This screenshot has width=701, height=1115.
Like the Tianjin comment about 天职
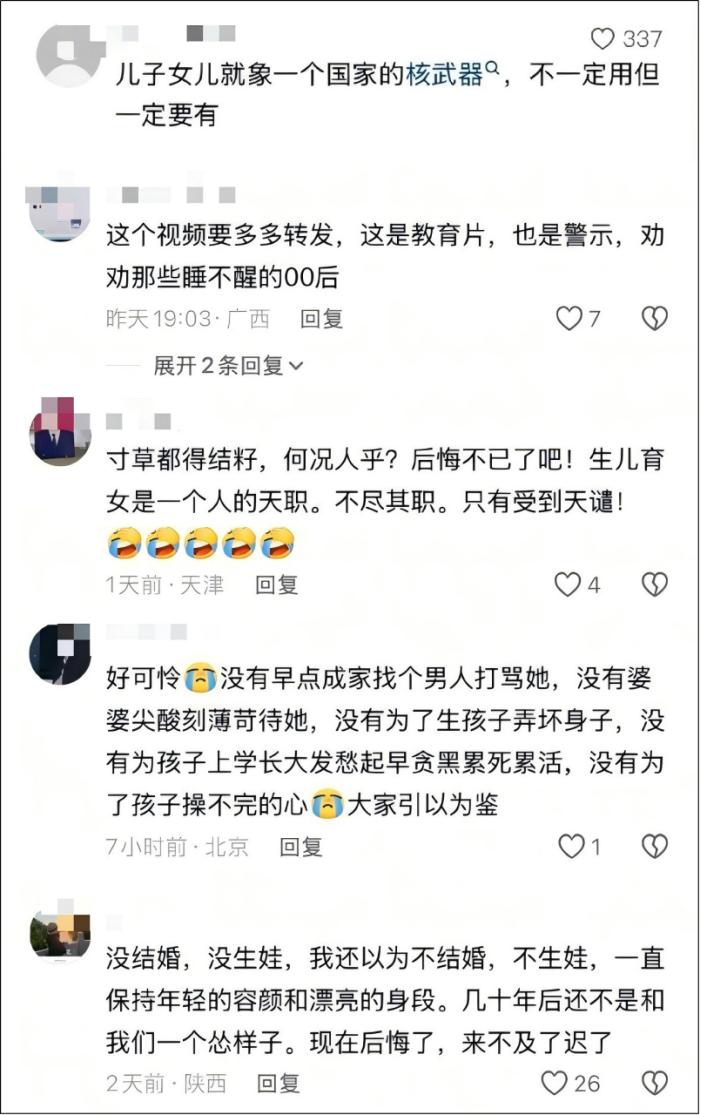(x=568, y=585)
